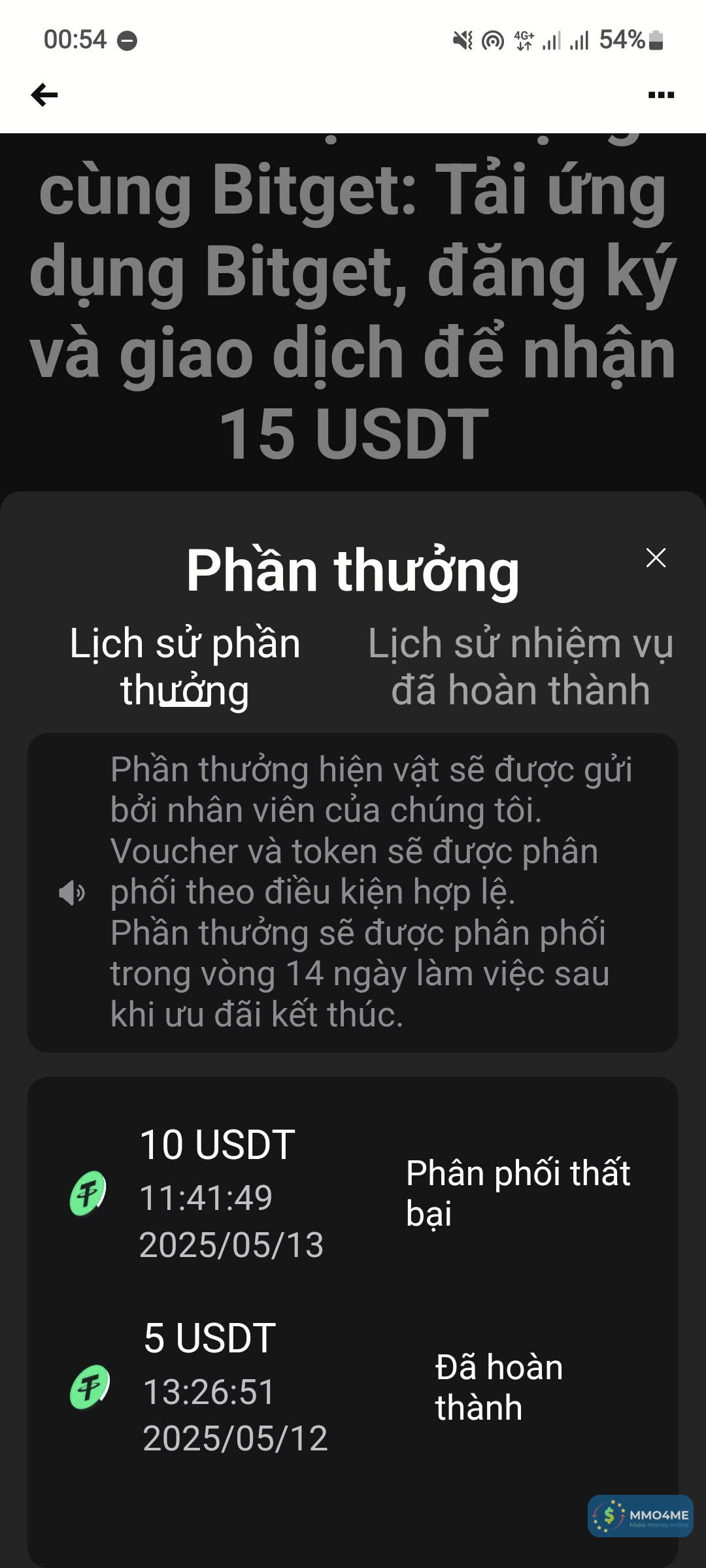
Task: Go back using the top arrow
Action: tap(44, 95)
